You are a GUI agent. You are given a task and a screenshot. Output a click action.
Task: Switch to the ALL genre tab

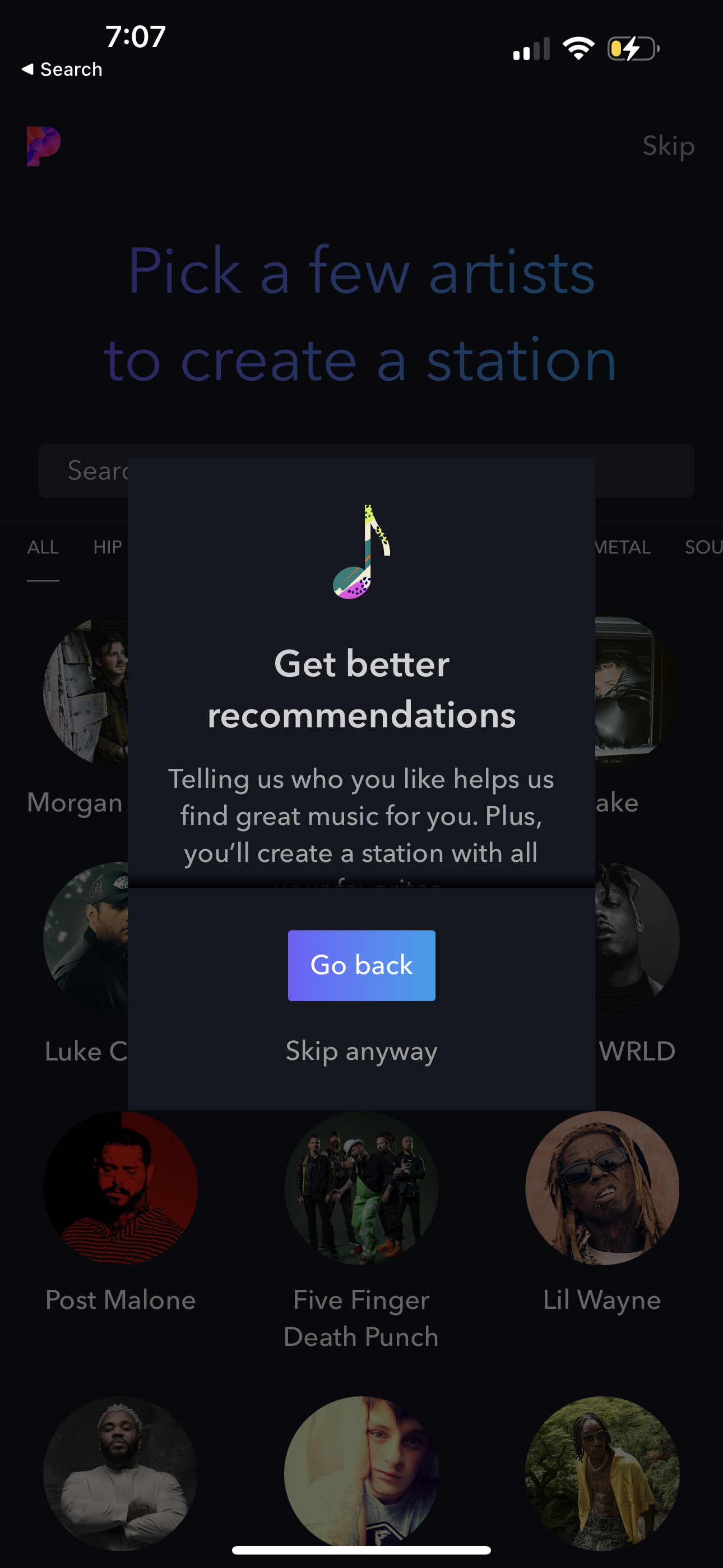click(x=43, y=547)
